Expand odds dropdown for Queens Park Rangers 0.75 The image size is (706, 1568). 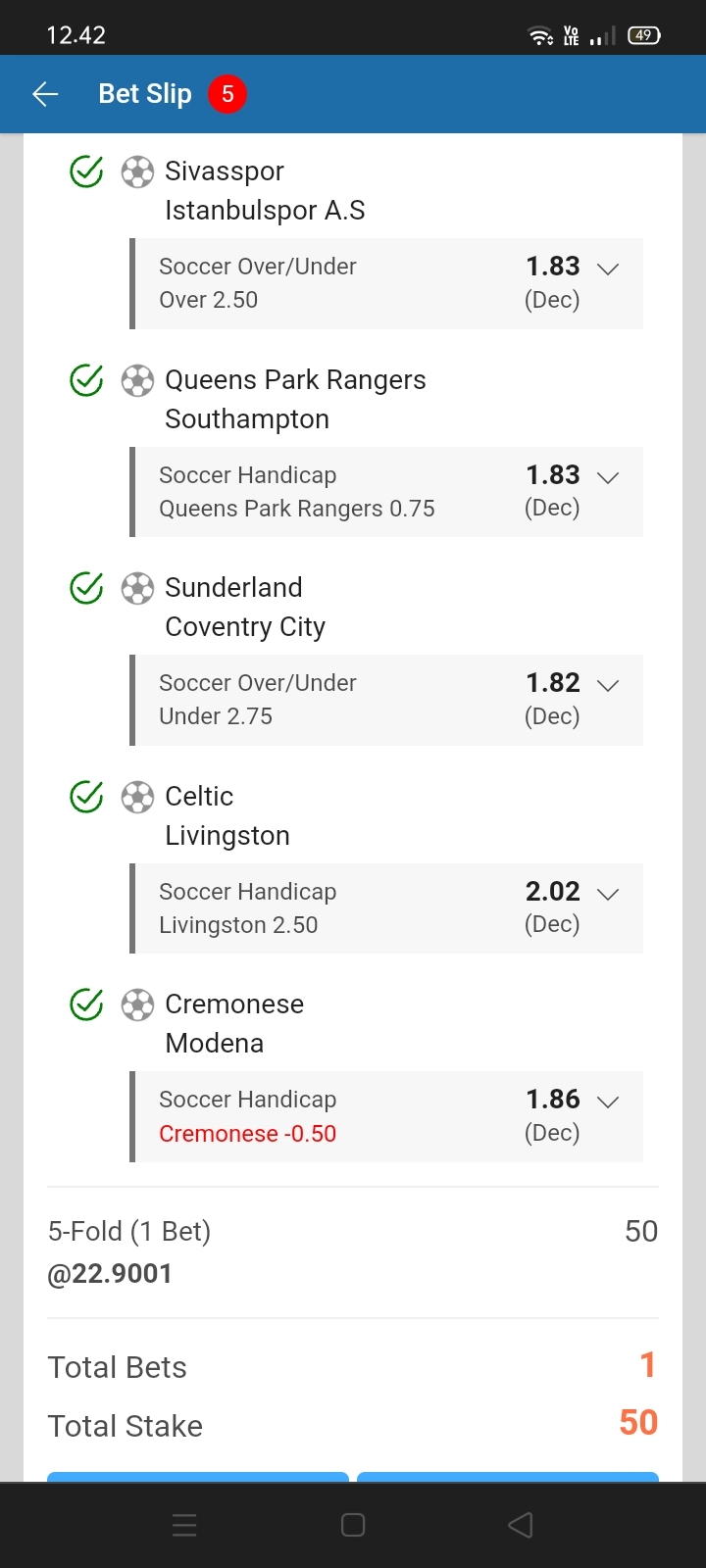point(608,477)
